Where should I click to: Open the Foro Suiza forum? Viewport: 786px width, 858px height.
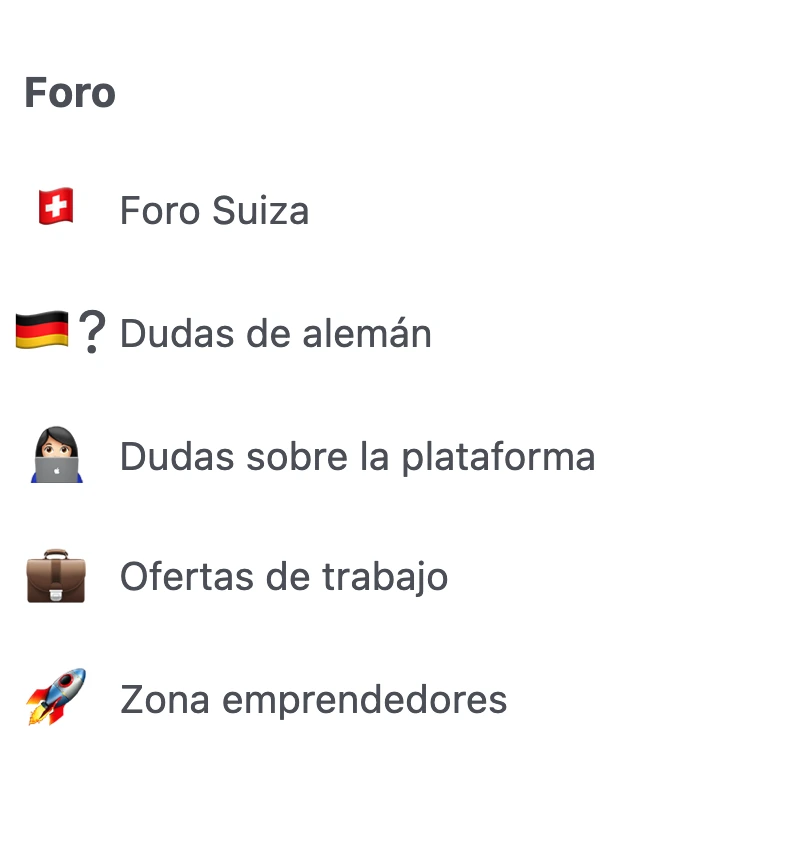[x=214, y=211]
